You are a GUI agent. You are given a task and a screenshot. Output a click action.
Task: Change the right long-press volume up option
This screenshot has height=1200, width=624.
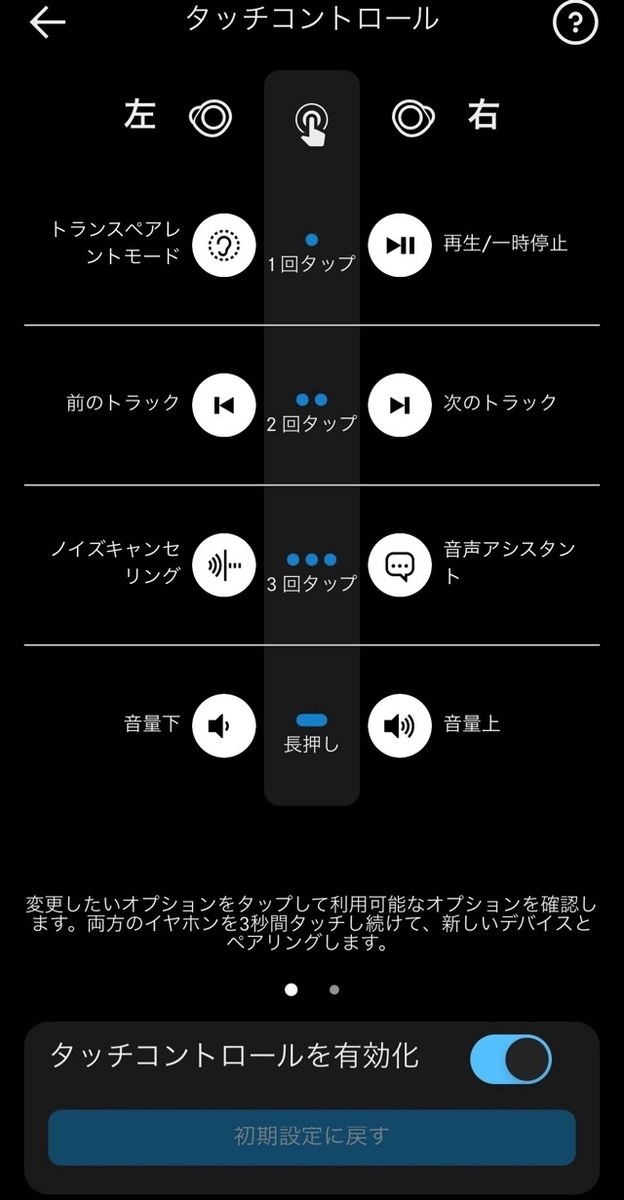tap(400, 724)
